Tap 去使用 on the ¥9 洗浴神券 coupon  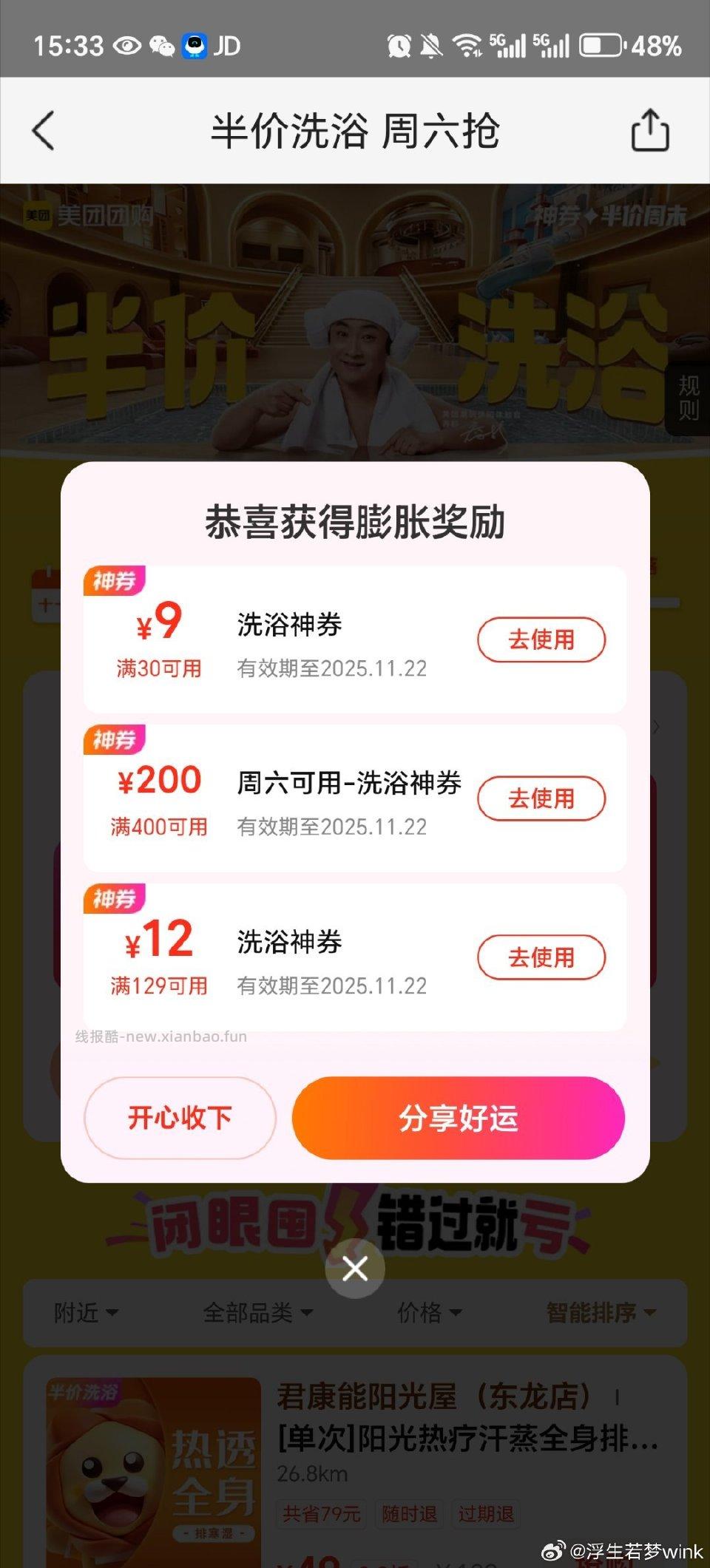coord(542,640)
